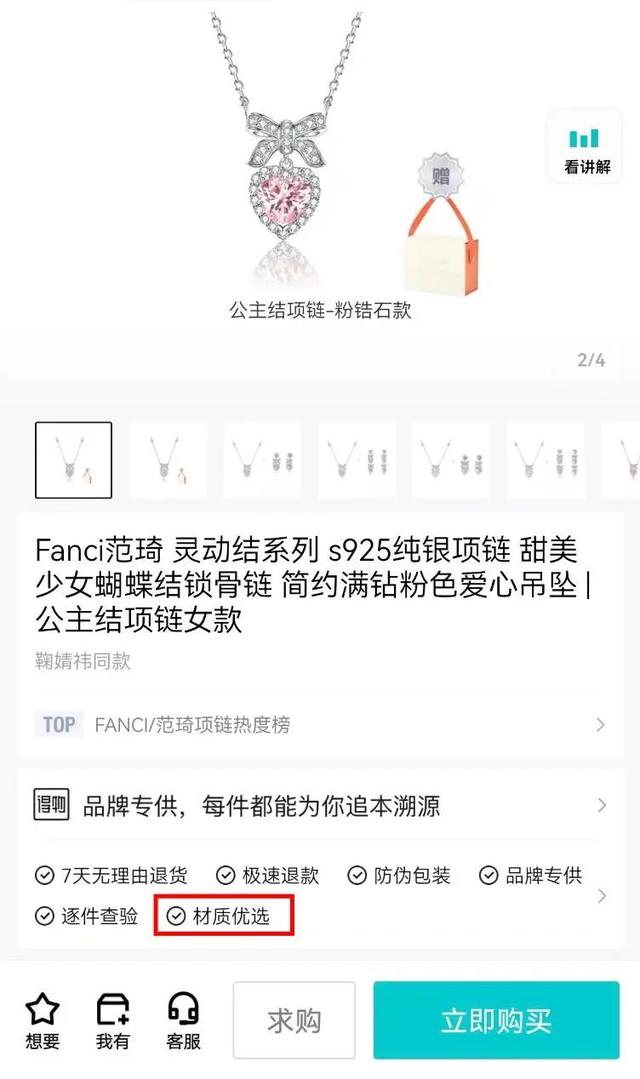The width and height of the screenshot is (640, 1079).
Task: Select the first necklace variant thumbnail
Action: [x=74, y=460]
